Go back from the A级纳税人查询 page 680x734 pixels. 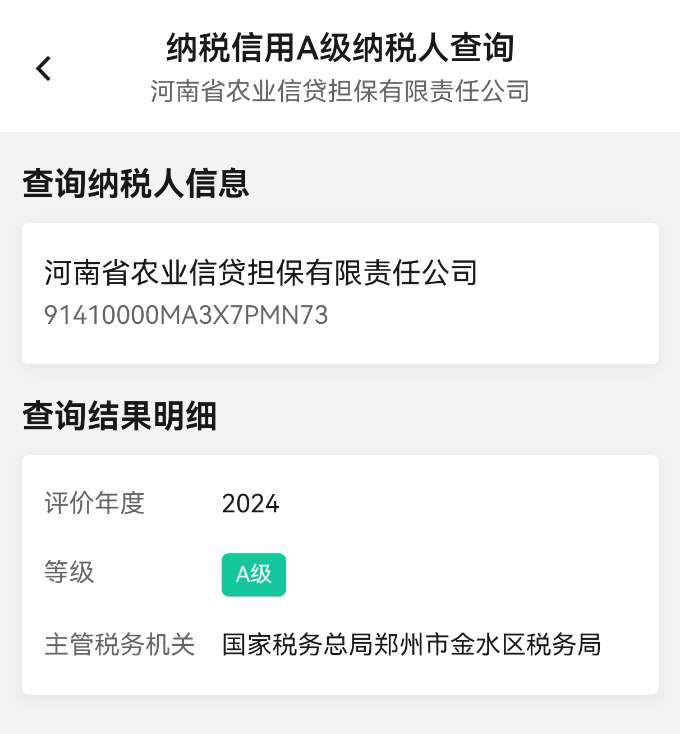(43, 68)
